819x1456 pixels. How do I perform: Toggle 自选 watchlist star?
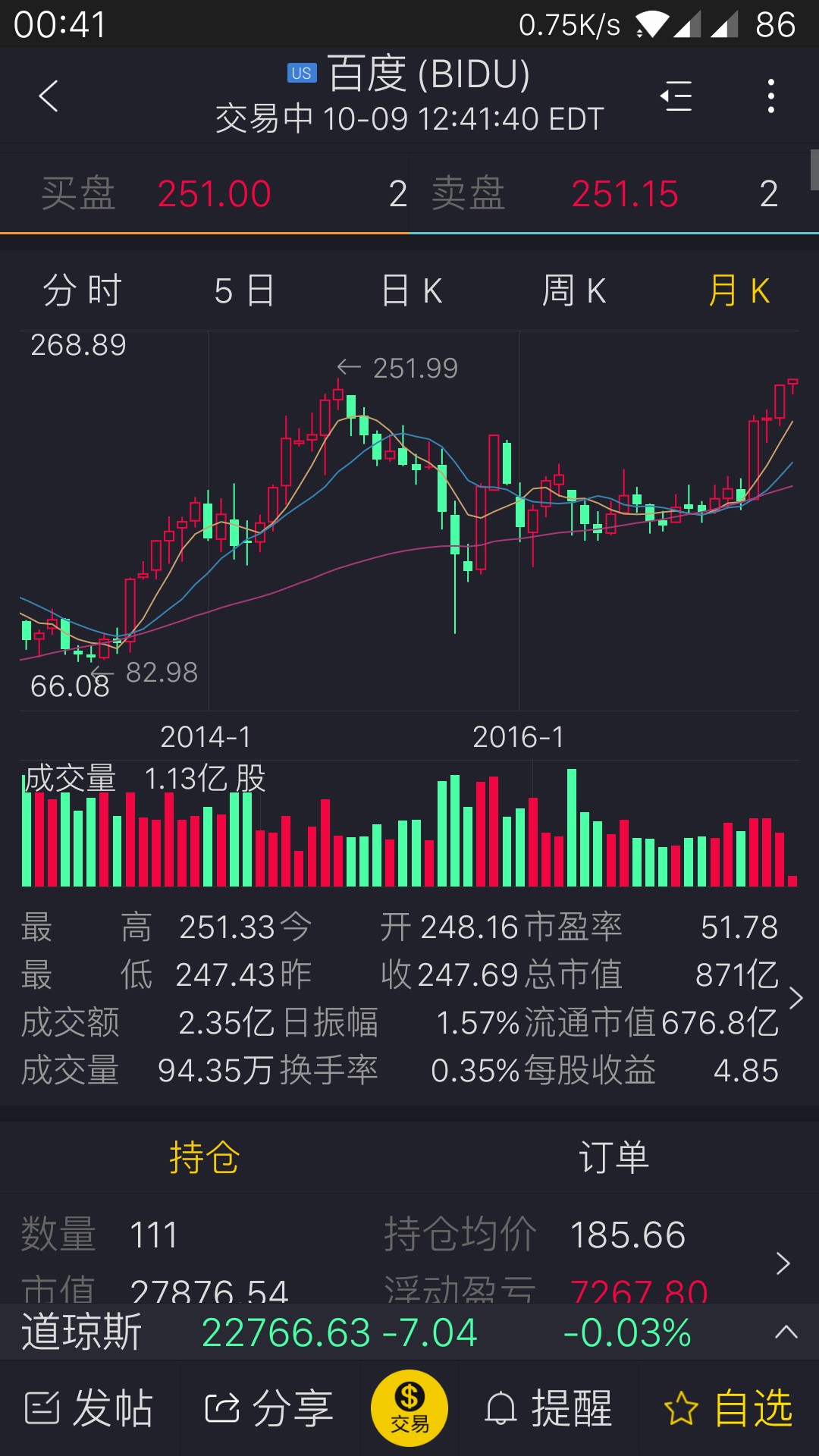click(x=729, y=1408)
